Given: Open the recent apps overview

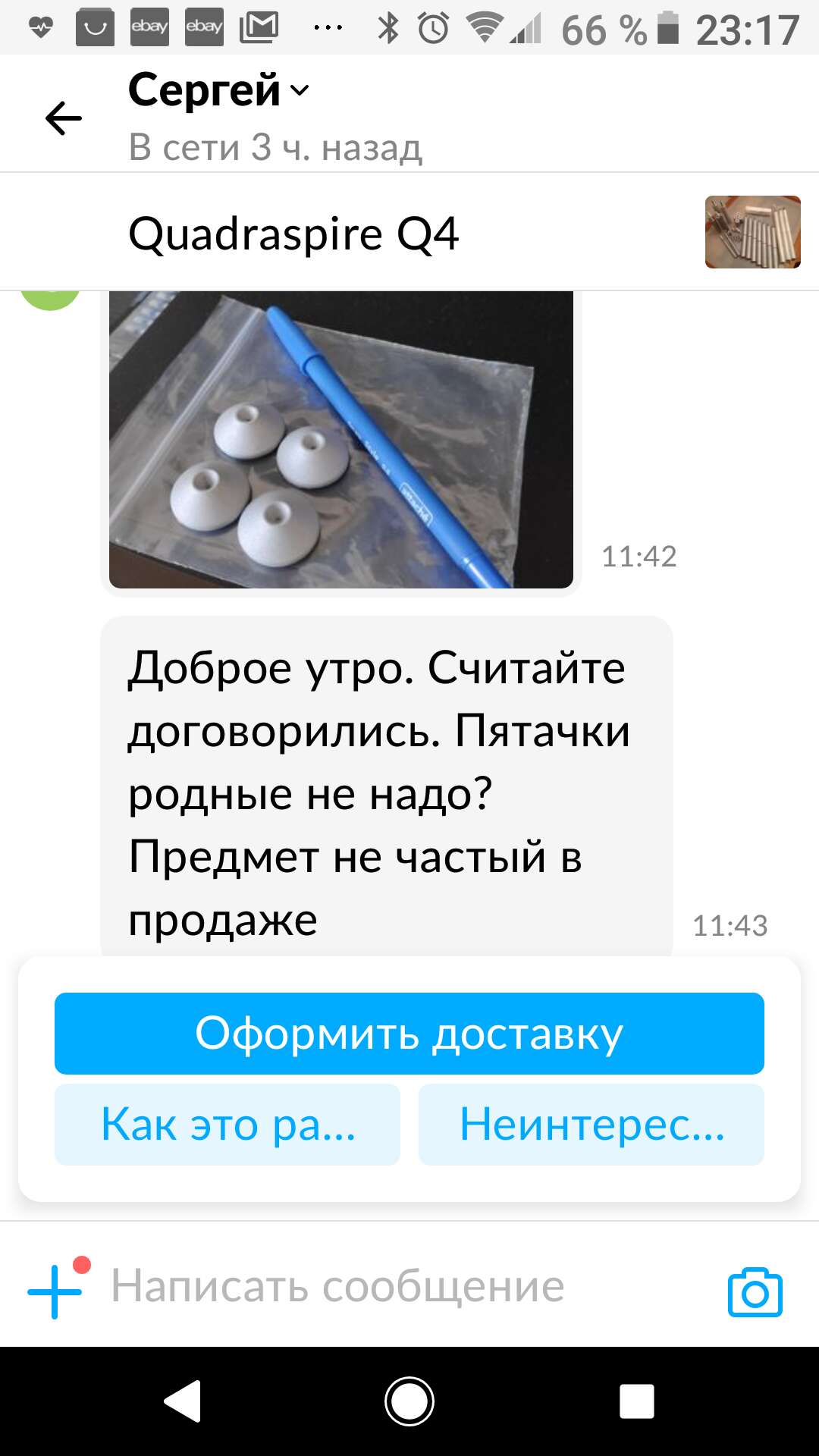Looking at the screenshot, I should pyautogui.click(x=636, y=1401).
